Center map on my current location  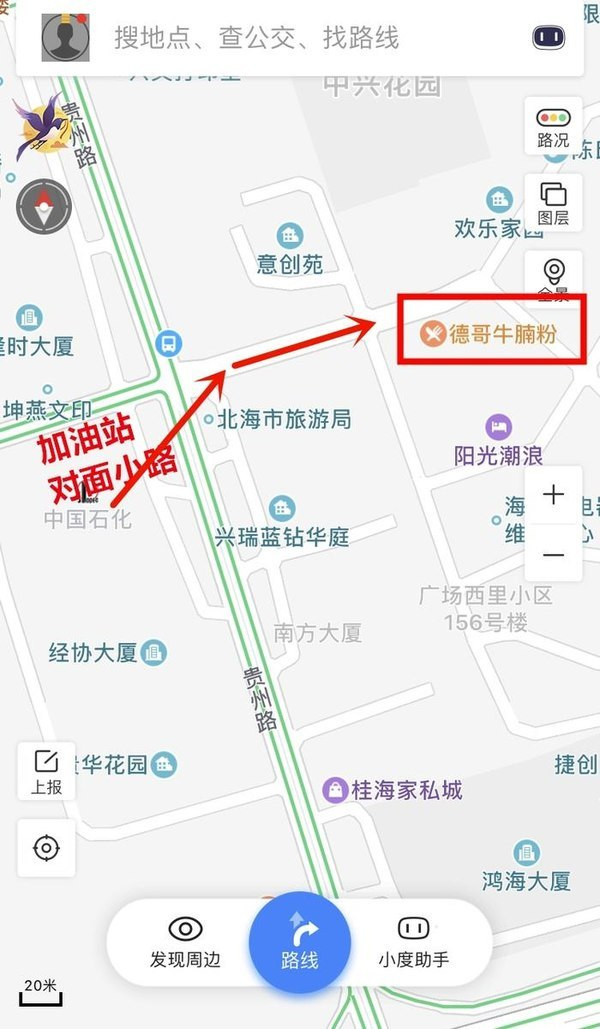click(46, 848)
